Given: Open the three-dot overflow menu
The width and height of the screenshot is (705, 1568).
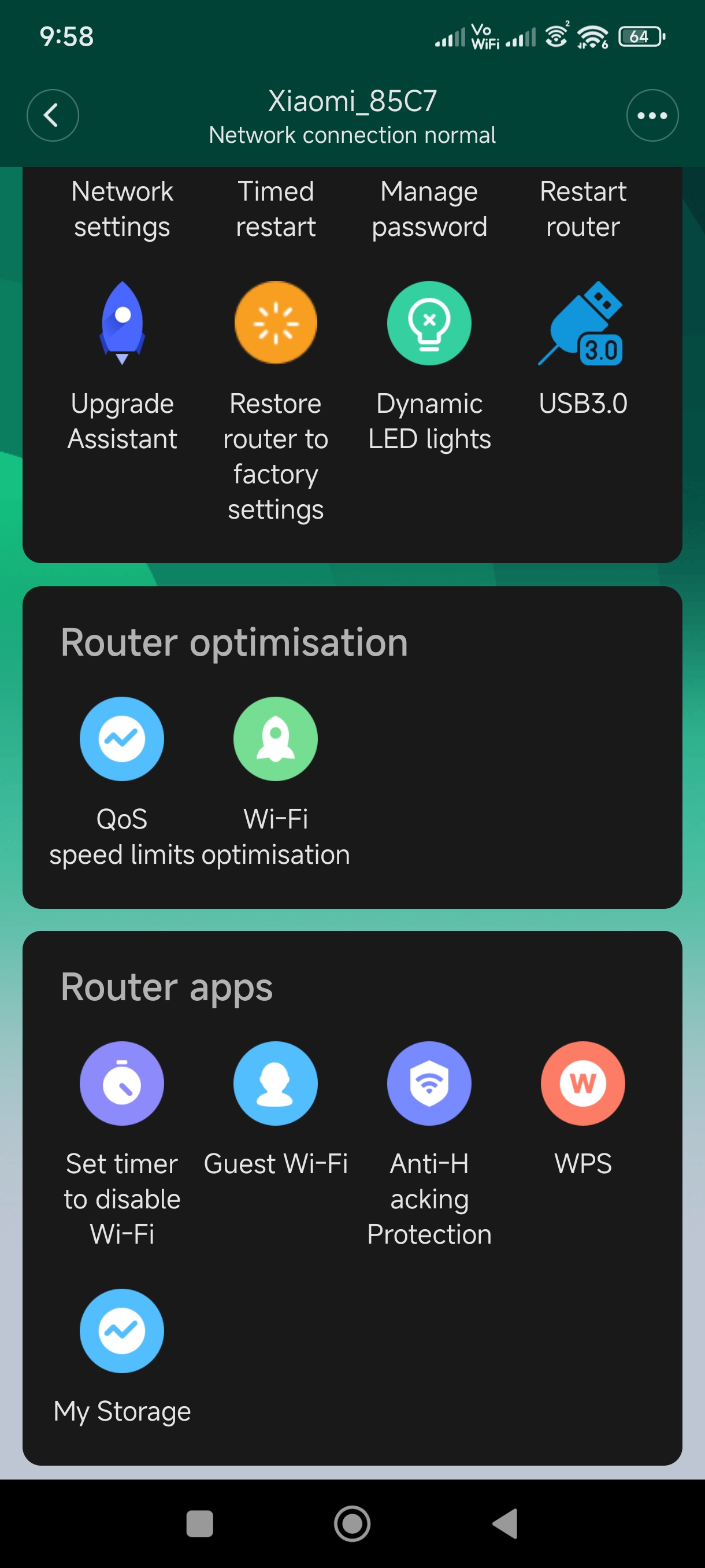Looking at the screenshot, I should click(652, 116).
